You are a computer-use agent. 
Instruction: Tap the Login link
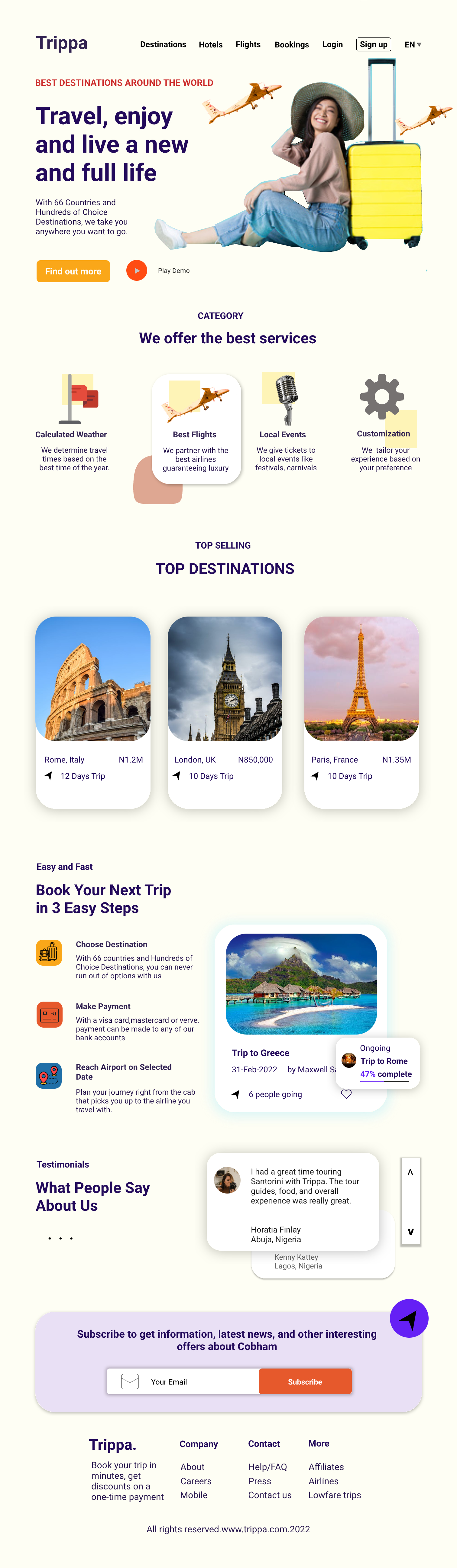tap(332, 44)
